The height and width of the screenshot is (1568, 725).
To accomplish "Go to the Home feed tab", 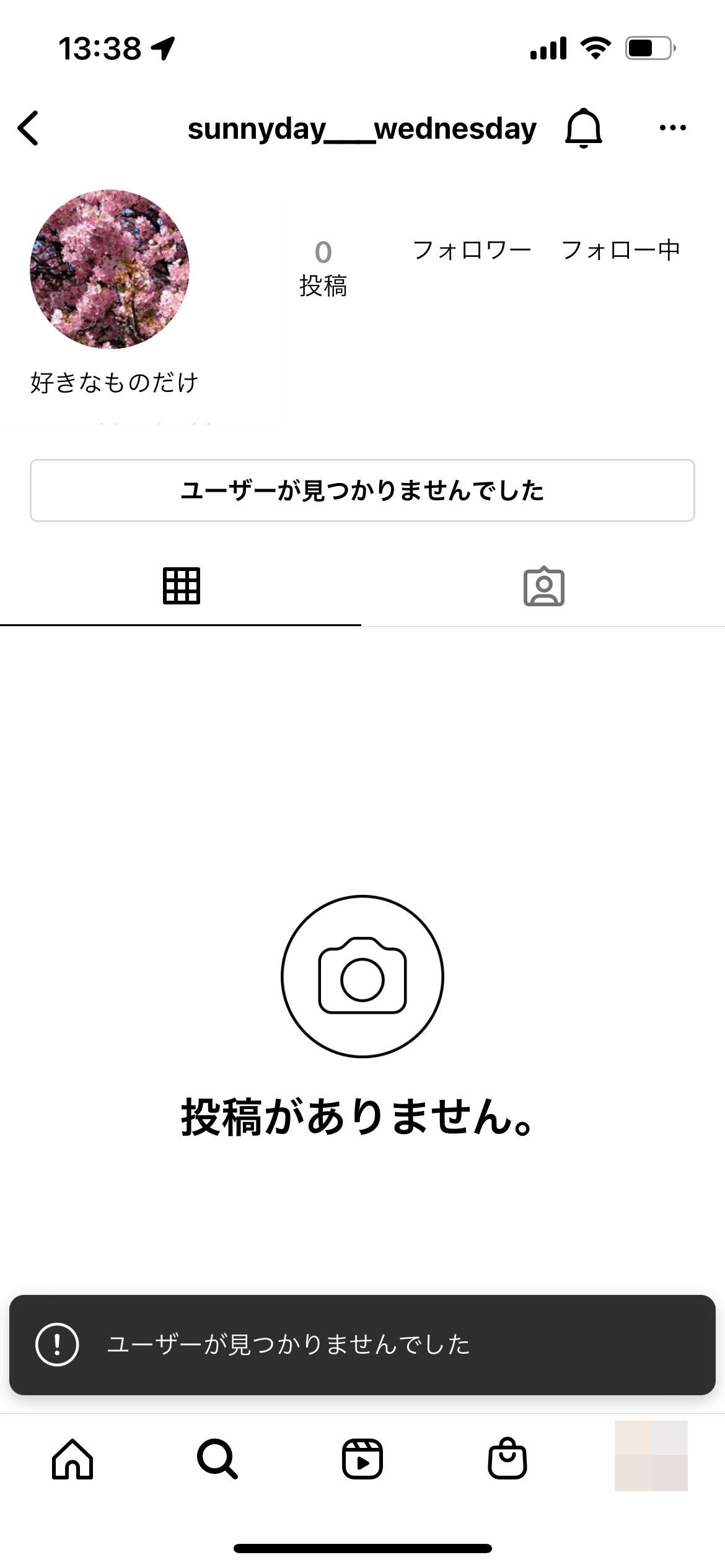I will (72, 1459).
